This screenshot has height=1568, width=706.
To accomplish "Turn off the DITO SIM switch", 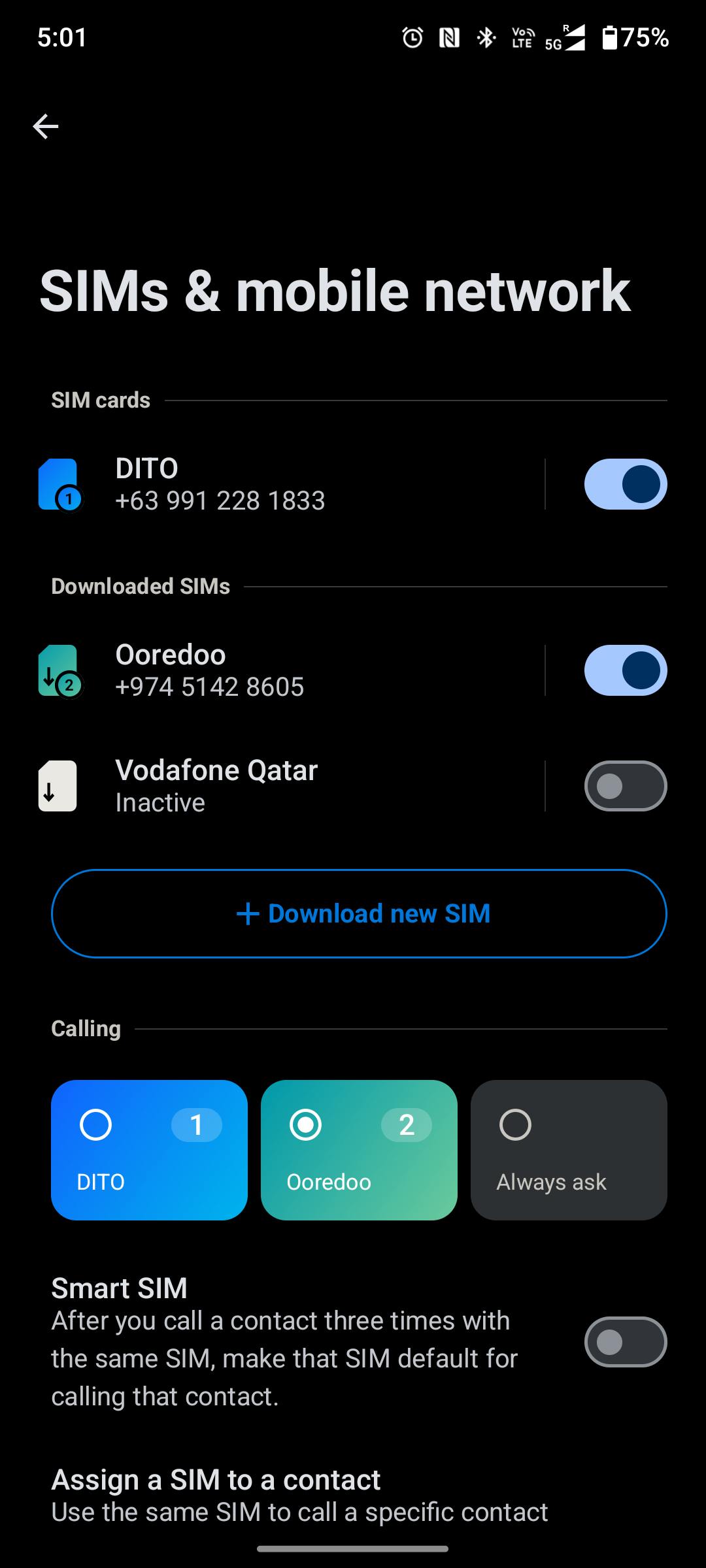I will pos(625,484).
